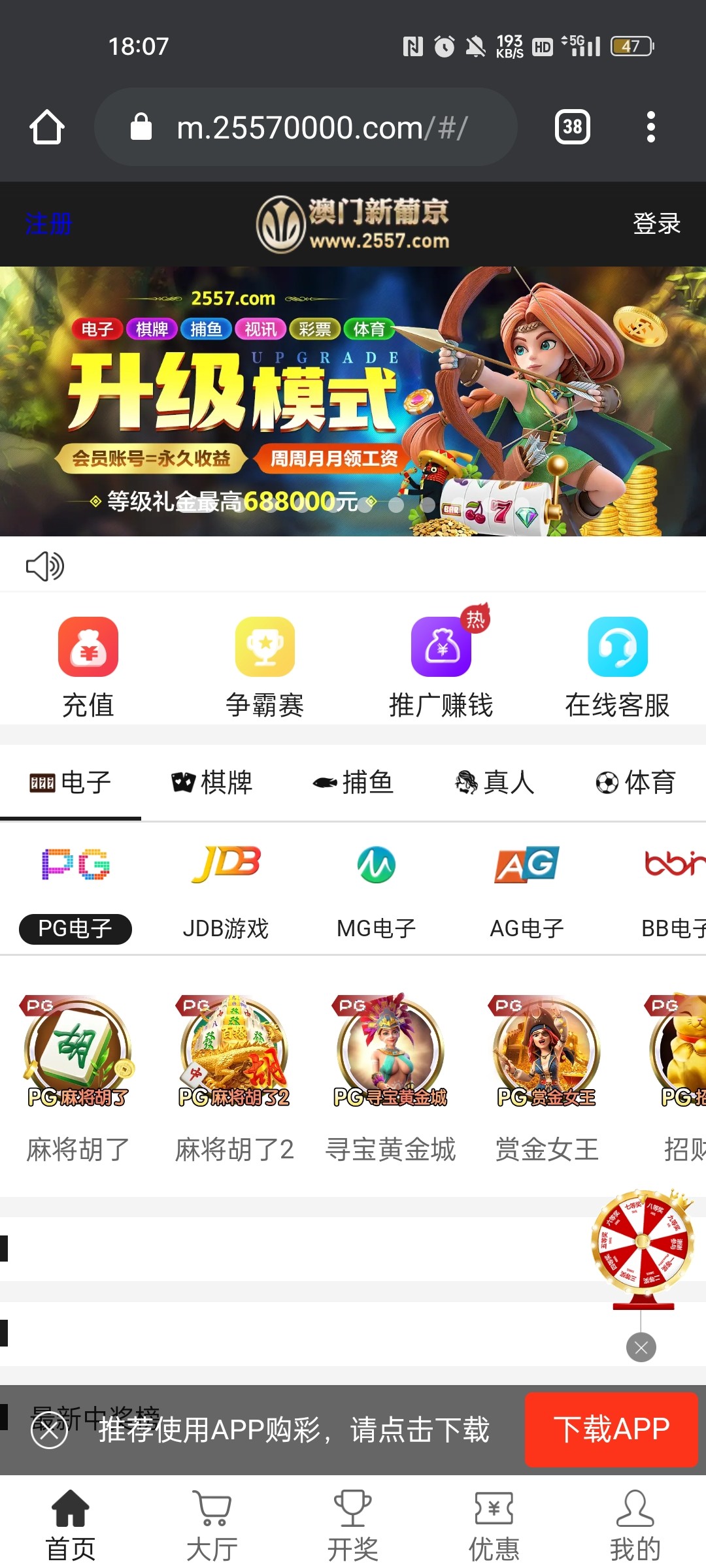This screenshot has width=706, height=1568.
Task: Switch to the 棋牌 category tab
Action: [x=212, y=782]
